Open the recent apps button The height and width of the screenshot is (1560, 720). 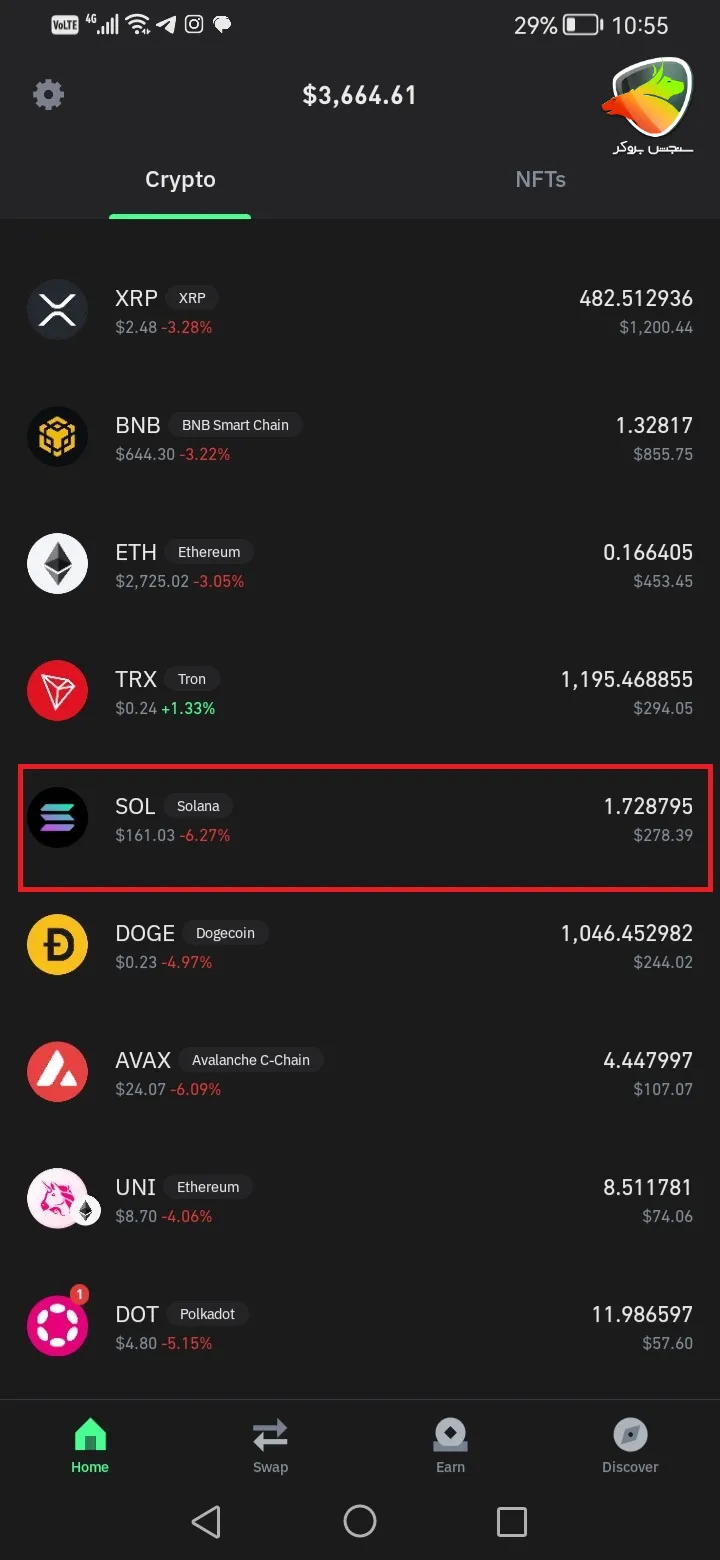point(511,1522)
